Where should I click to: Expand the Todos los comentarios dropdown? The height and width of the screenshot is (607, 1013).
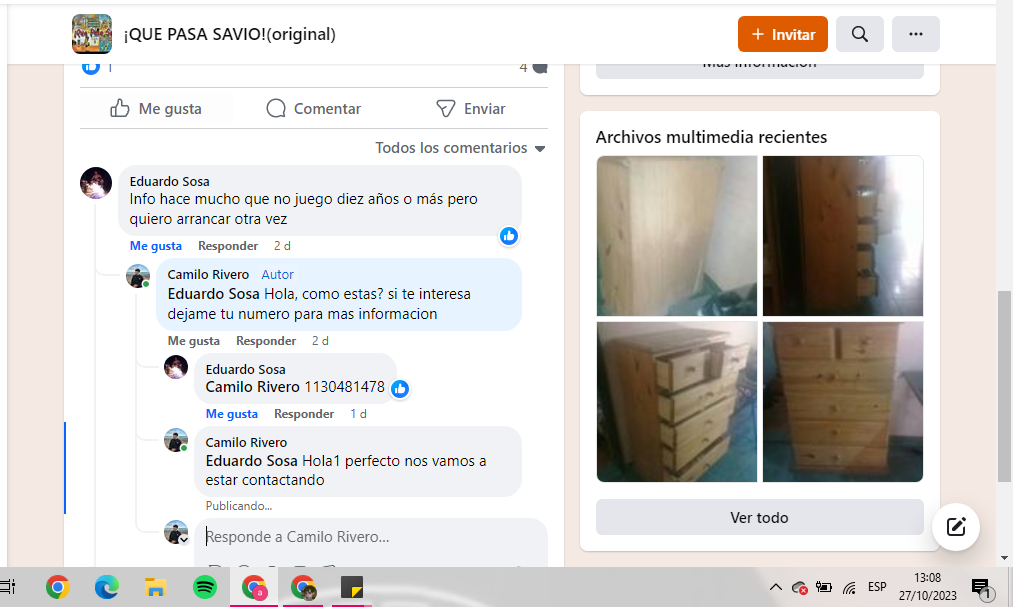[460, 148]
